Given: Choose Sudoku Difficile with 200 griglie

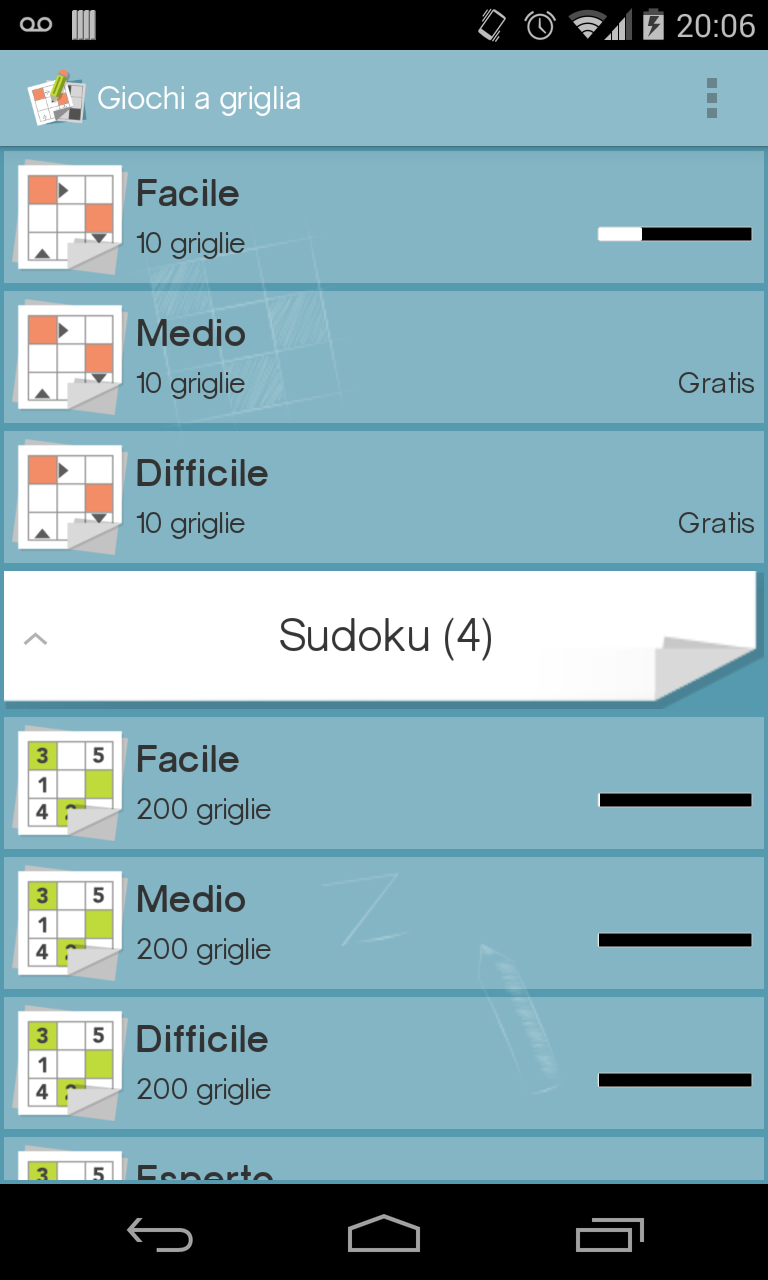Looking at the screenshot, I should tap(384, 1063).
